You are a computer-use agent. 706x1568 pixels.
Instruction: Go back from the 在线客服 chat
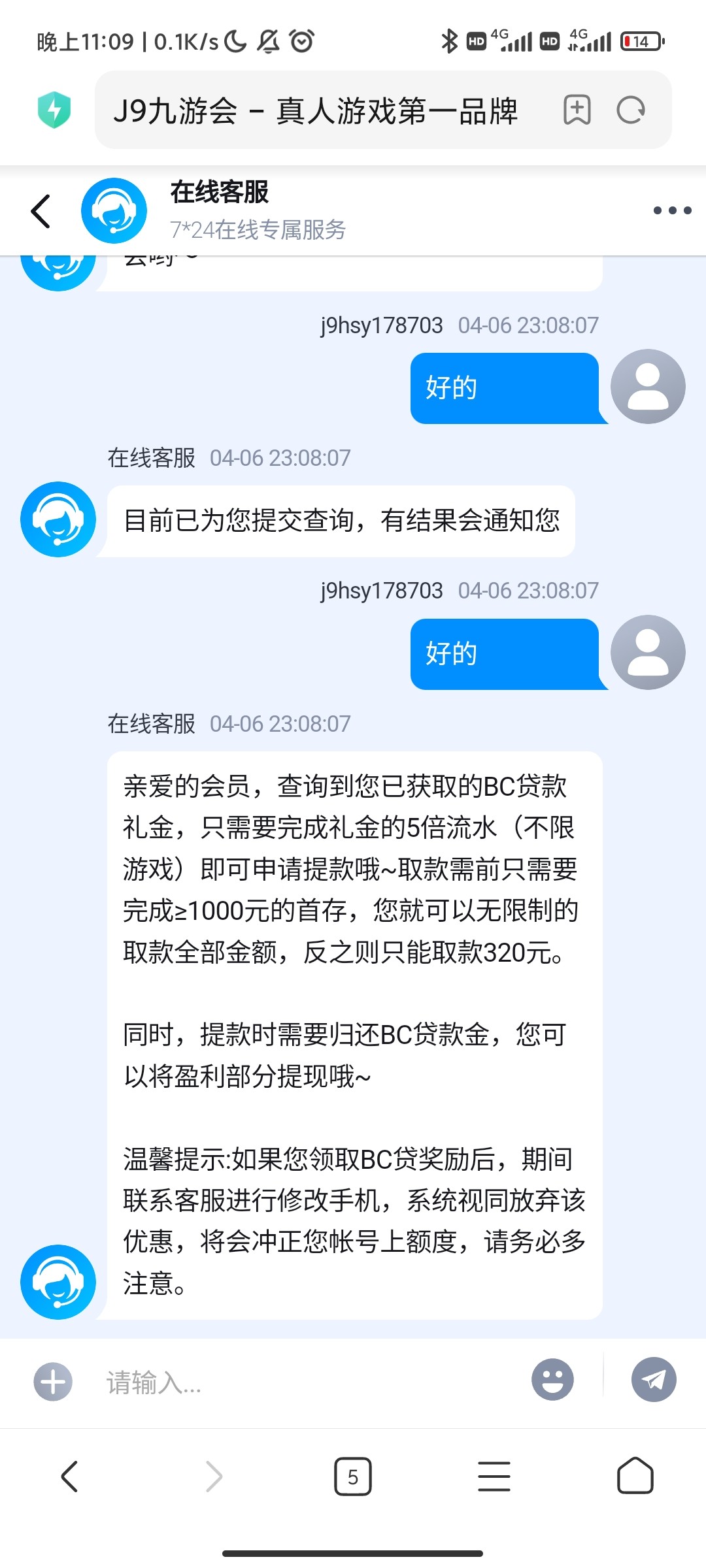tap(41, 211)
